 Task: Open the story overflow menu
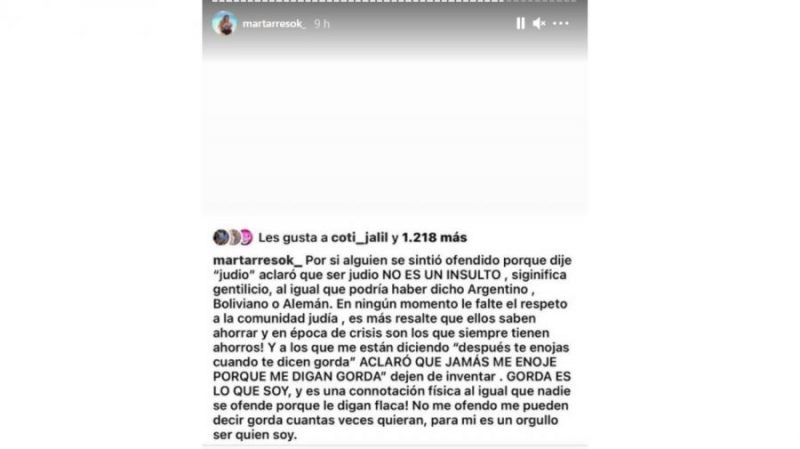[561, 23]
